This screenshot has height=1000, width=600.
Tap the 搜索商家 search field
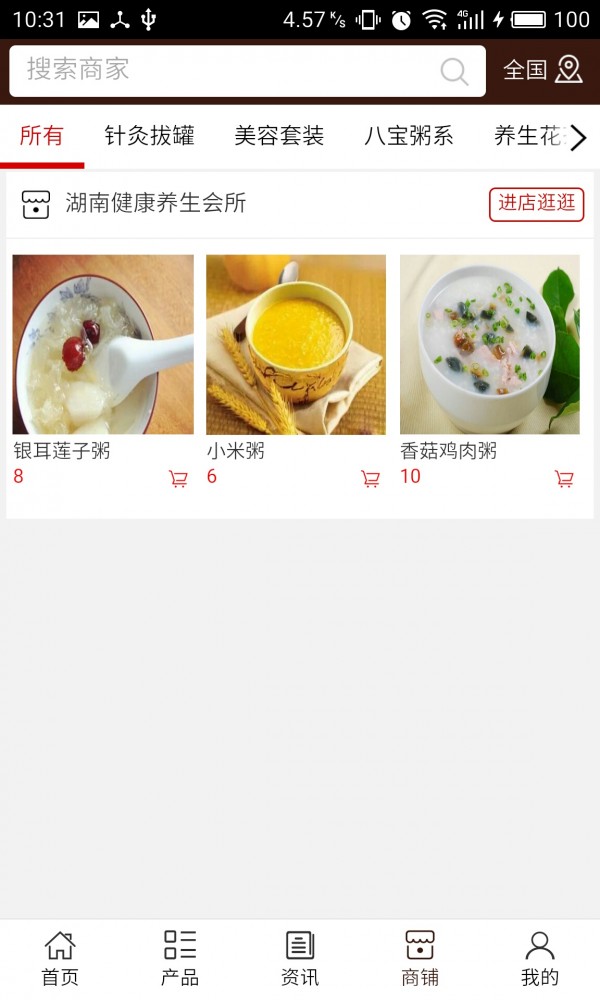[230, 71]
